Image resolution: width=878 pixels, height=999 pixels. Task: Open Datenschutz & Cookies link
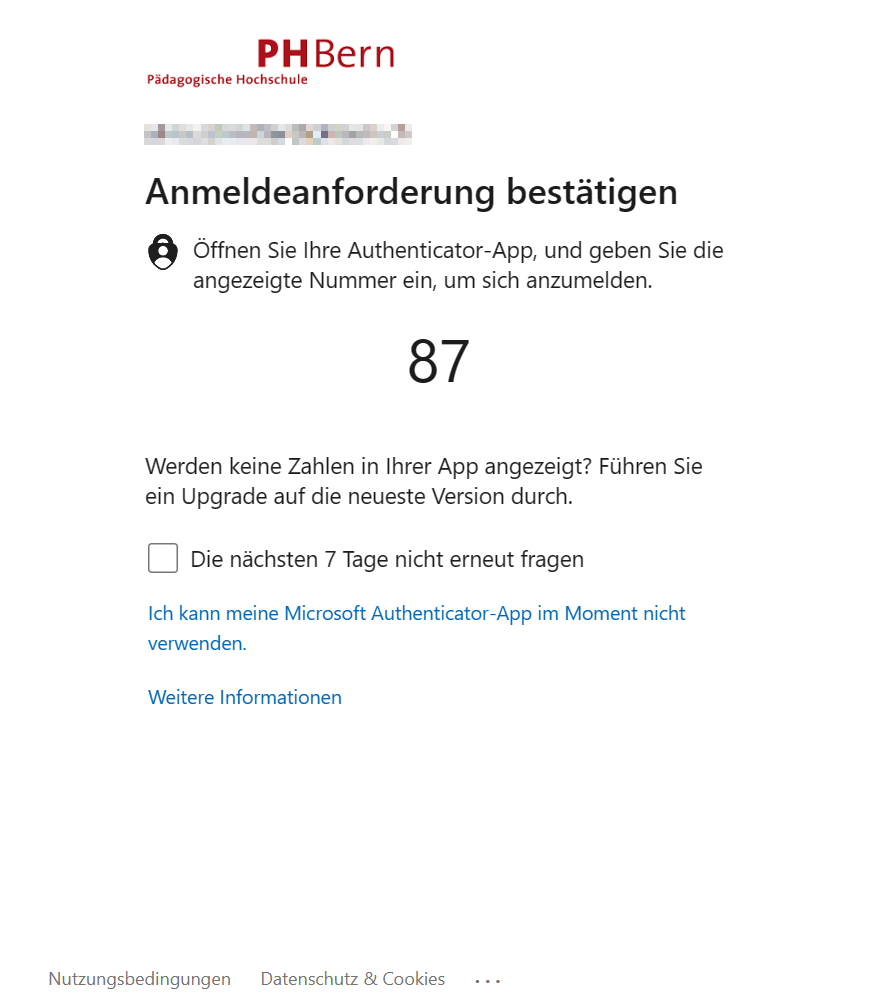tap(353, 979)
